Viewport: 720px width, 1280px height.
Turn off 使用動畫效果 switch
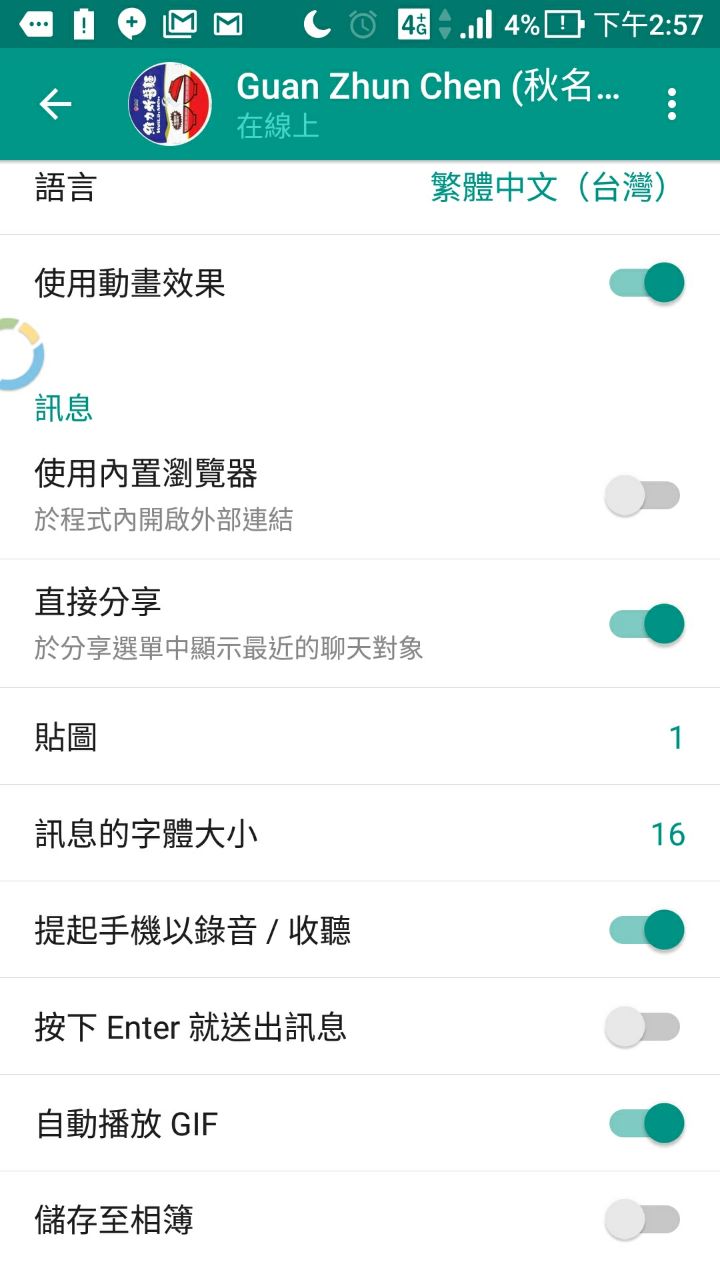click(x=646, y=283)
